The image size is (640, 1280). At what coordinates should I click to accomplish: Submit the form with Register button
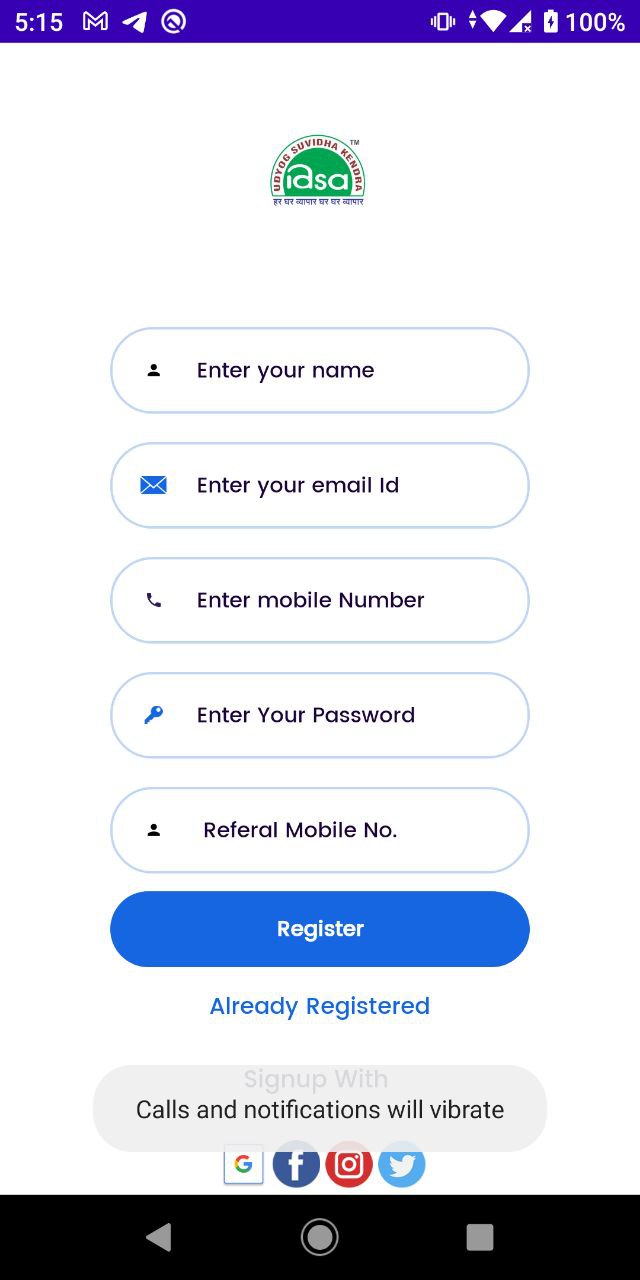click(319, 929)
